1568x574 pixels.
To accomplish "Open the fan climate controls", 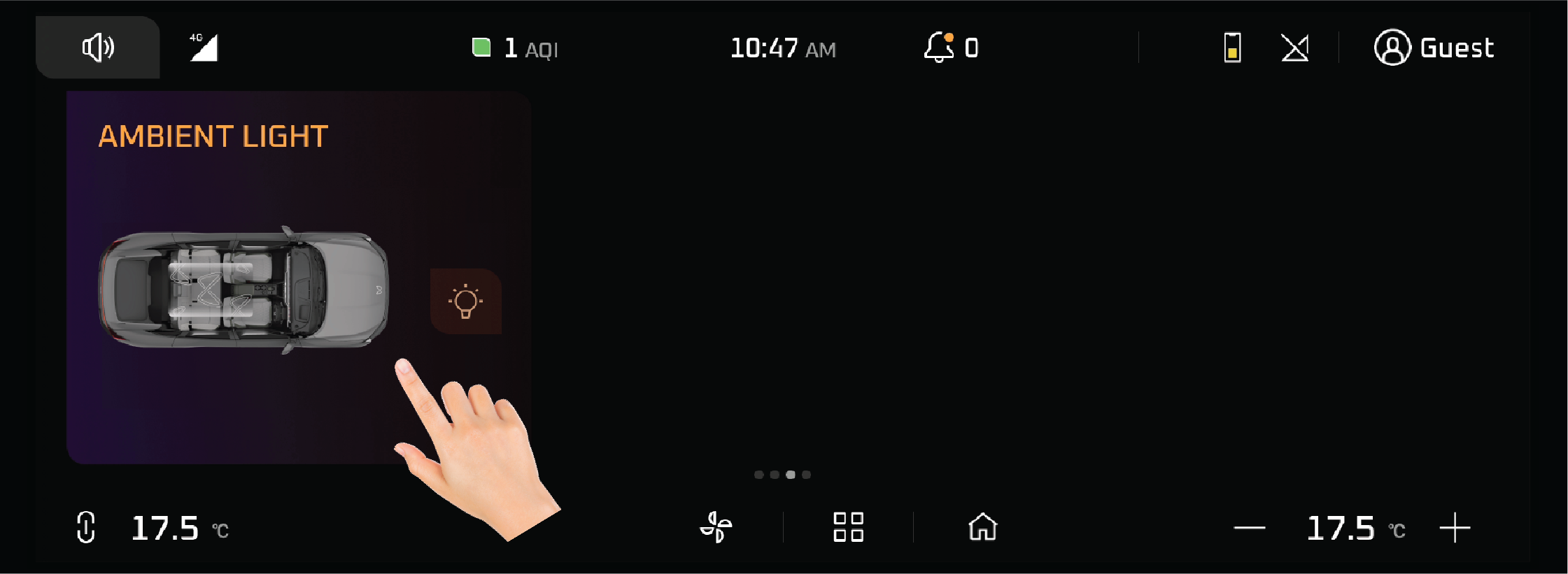I will 716,527.
